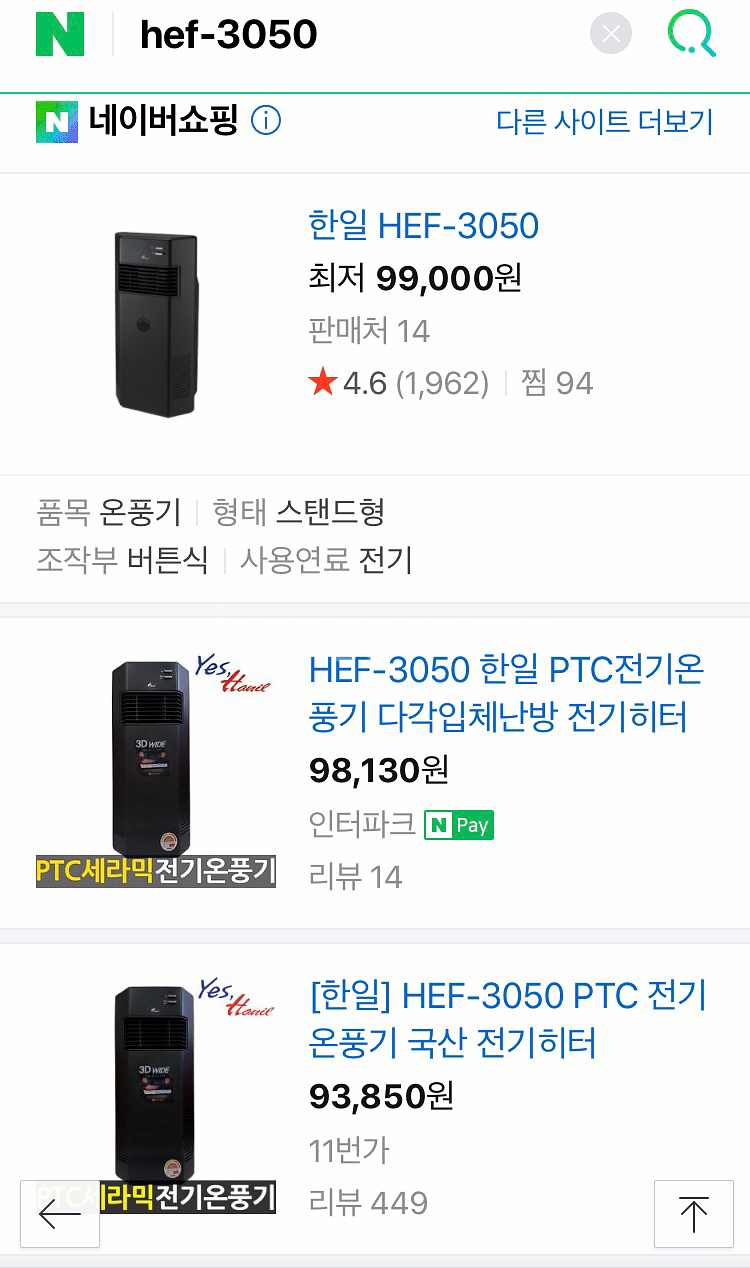Tap the hef-3050 search field
Screen dimensions: 750x1268
pos(350,35)
